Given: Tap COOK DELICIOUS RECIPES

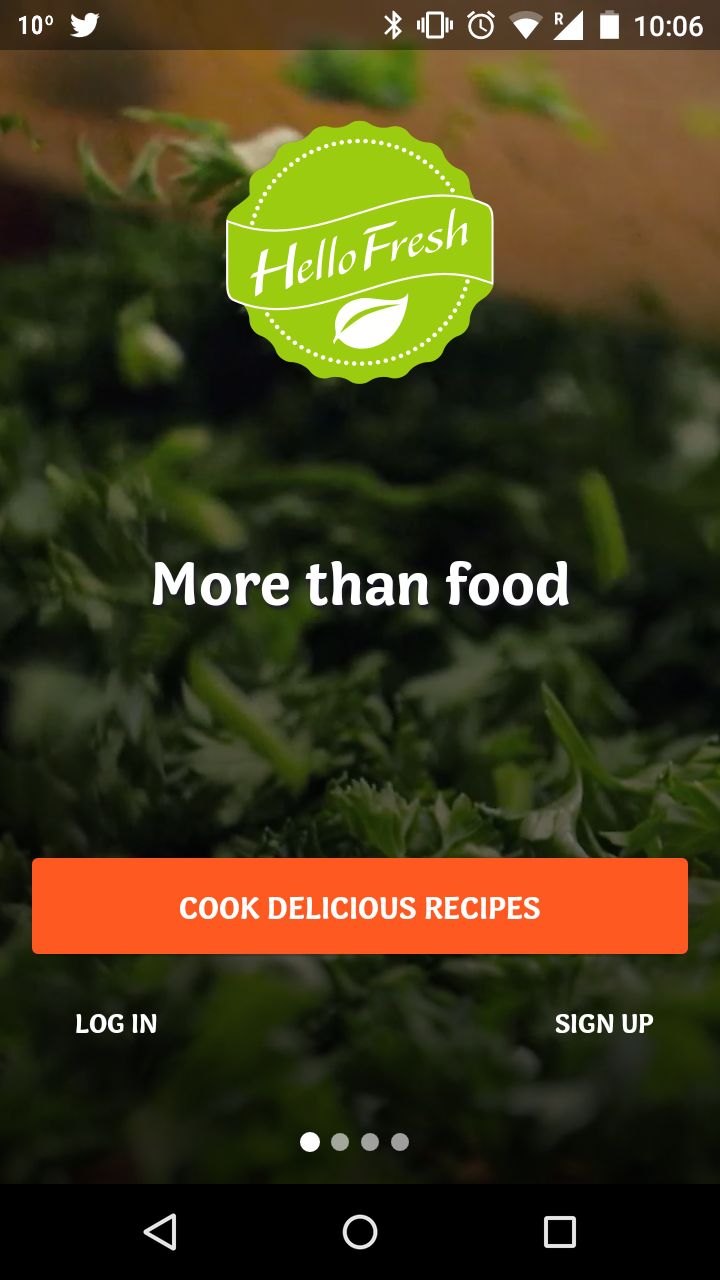Looking at the screenshot, I should tap(360, 906).
